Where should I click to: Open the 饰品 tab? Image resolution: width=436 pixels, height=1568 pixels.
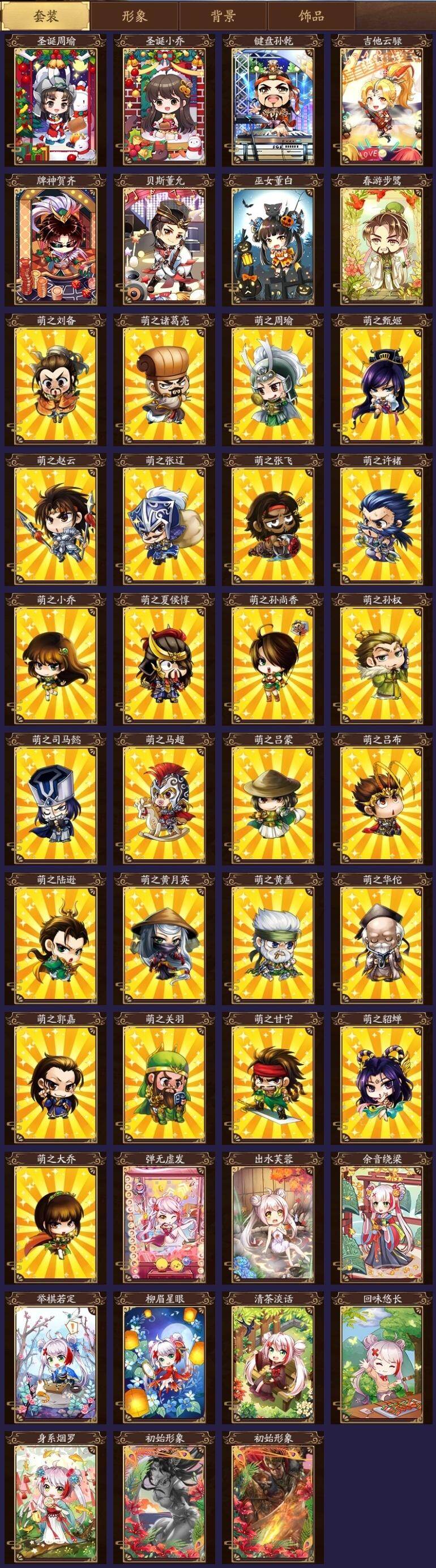[311, 16]
